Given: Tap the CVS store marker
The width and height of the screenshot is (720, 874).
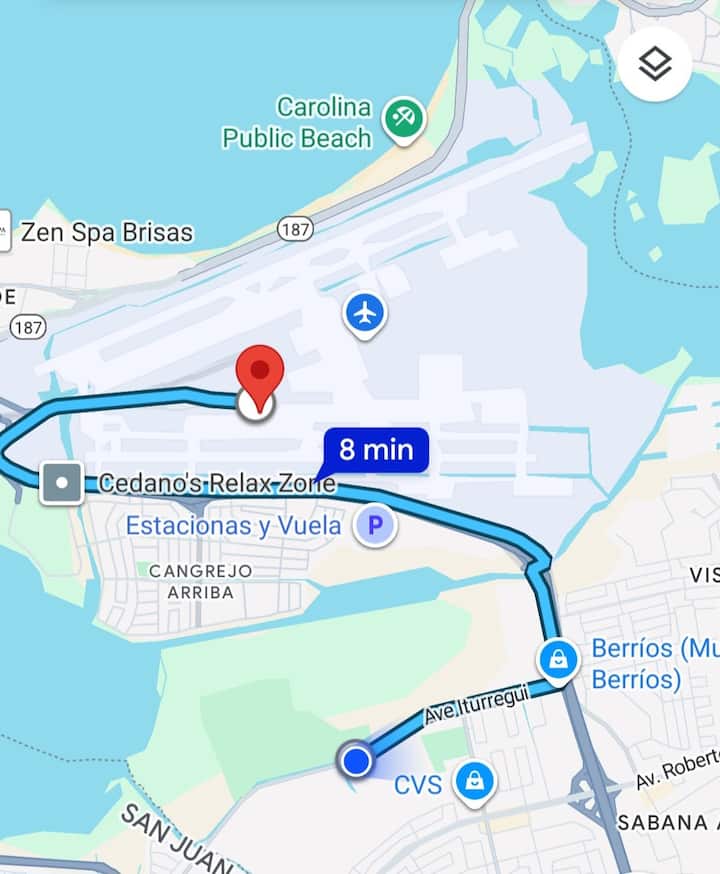Looking at the screenshot, I should (x=474, y=781).
